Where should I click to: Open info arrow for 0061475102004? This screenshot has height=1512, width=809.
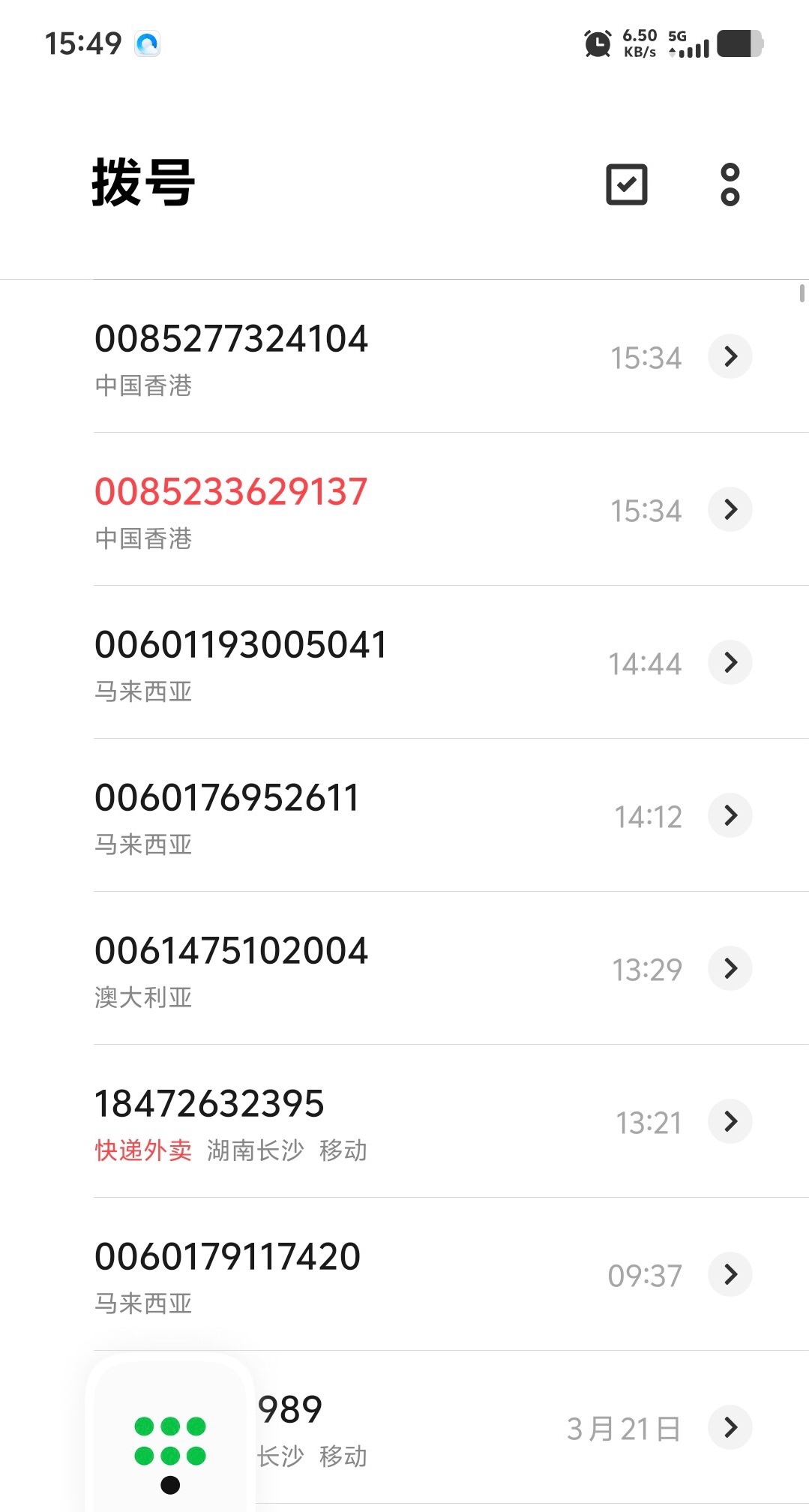[730, 968]
